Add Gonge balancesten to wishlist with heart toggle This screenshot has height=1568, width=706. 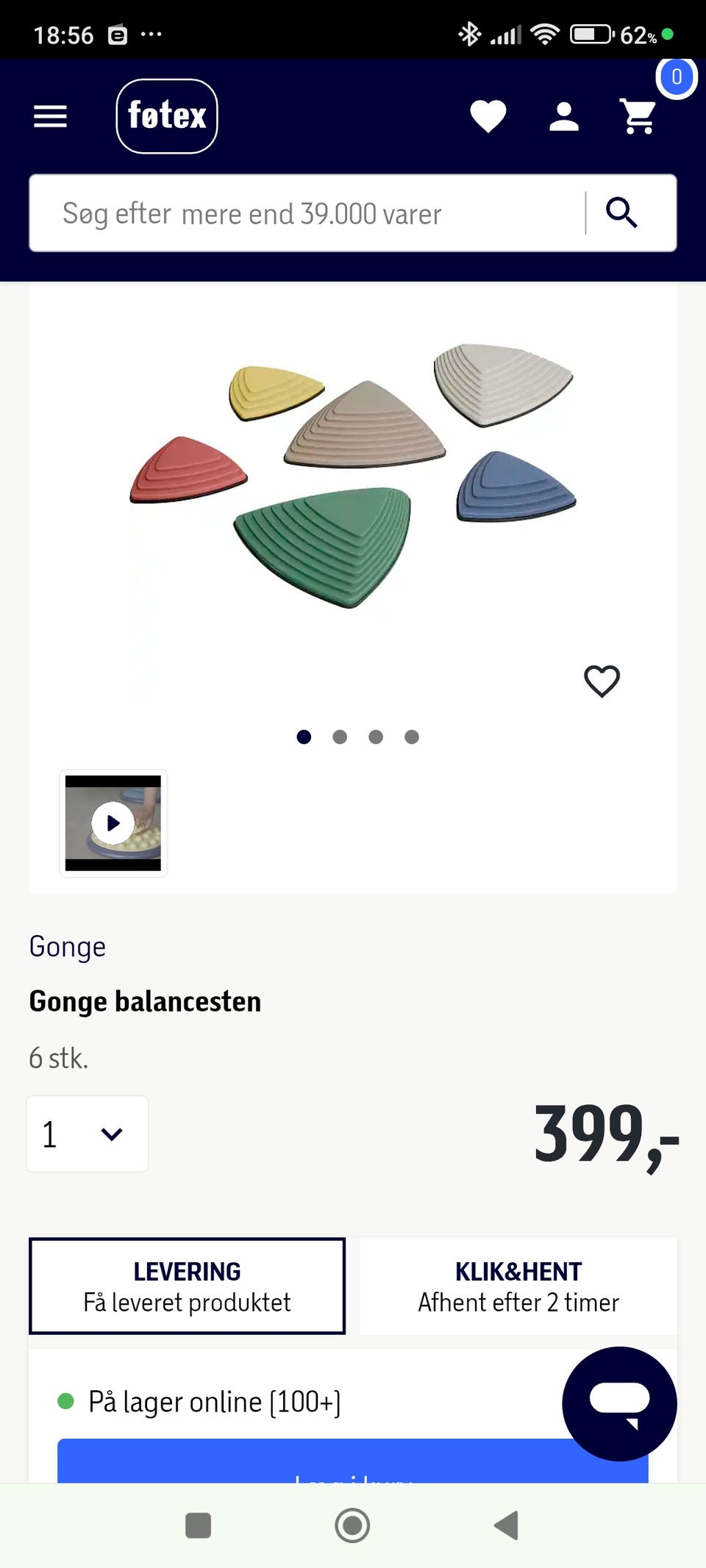602,681
